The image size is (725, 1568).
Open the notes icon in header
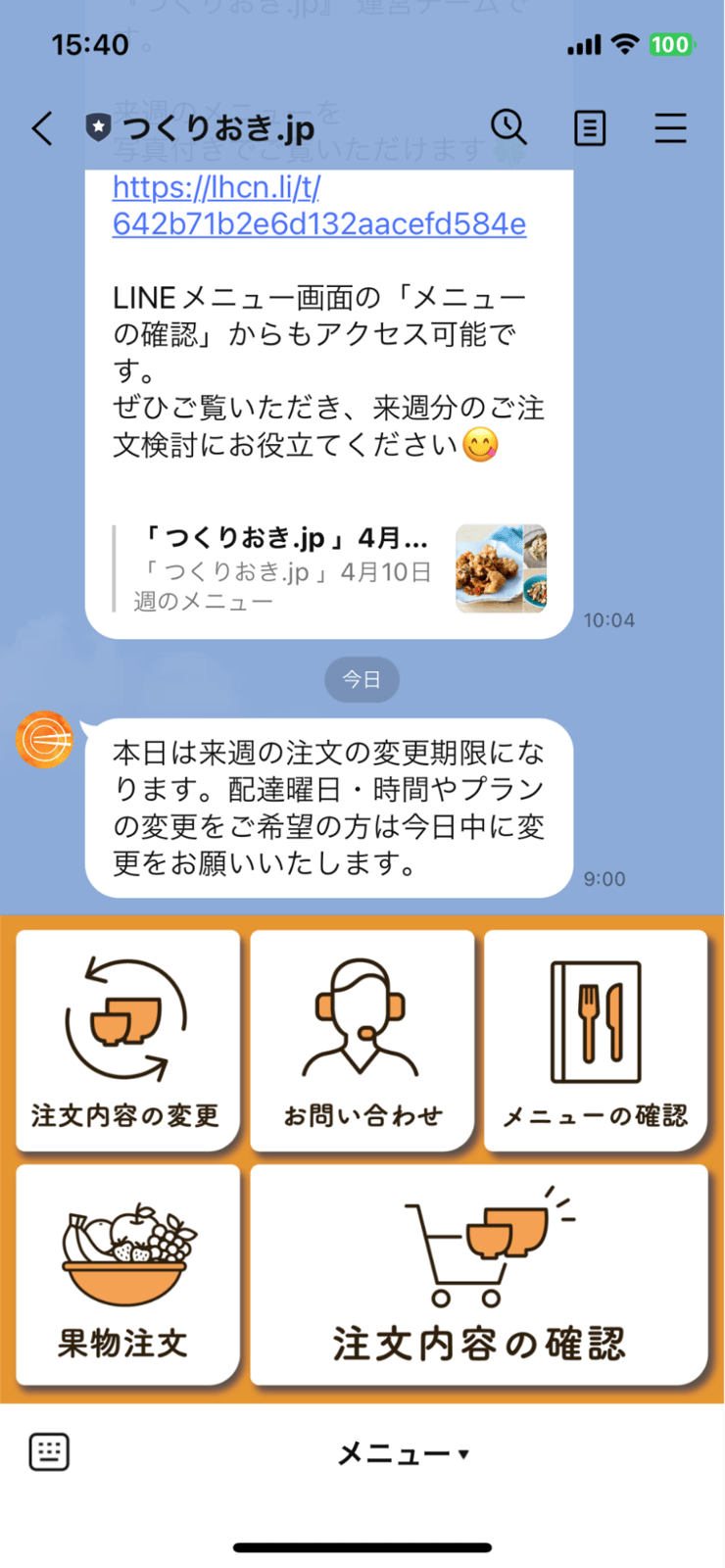tap(590, 128)
